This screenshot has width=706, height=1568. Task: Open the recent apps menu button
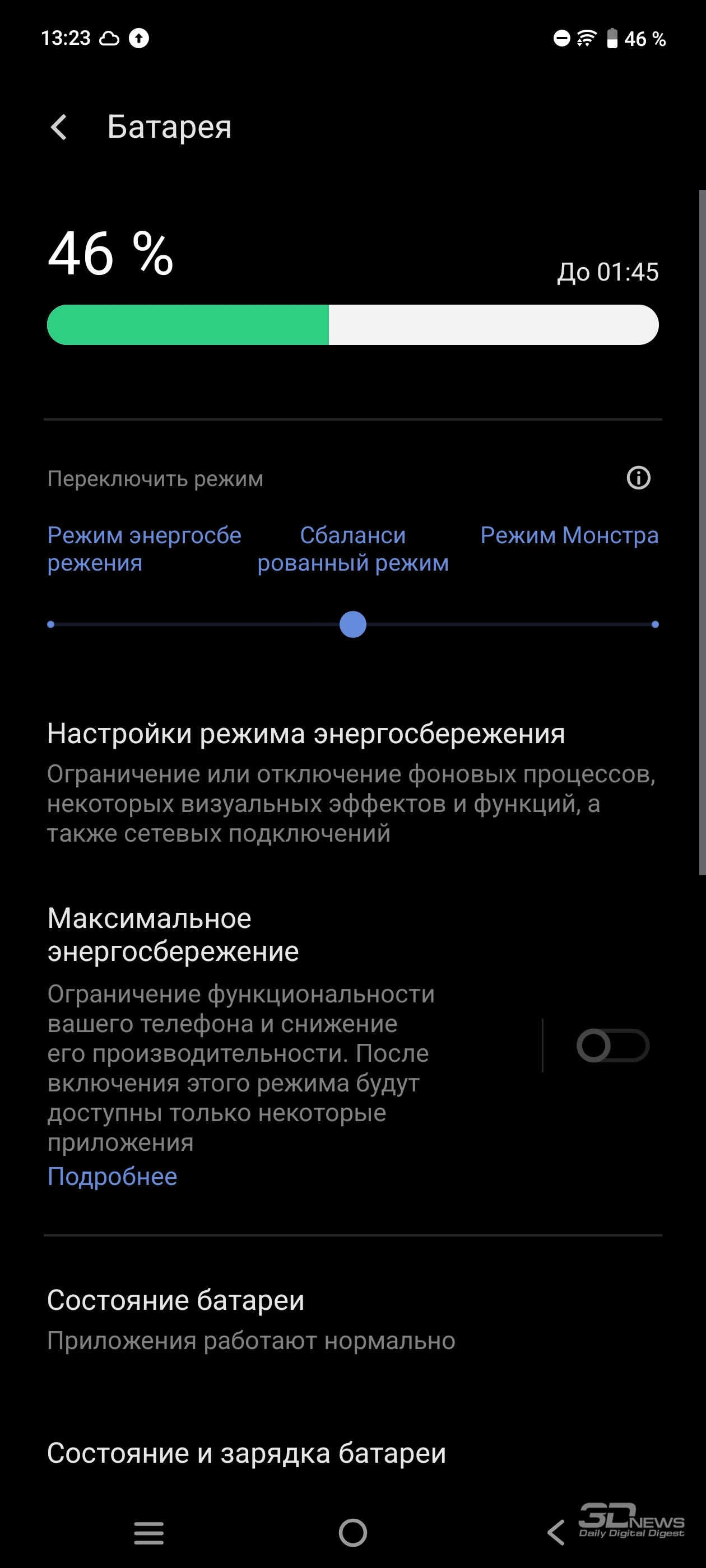(148, 1533)
